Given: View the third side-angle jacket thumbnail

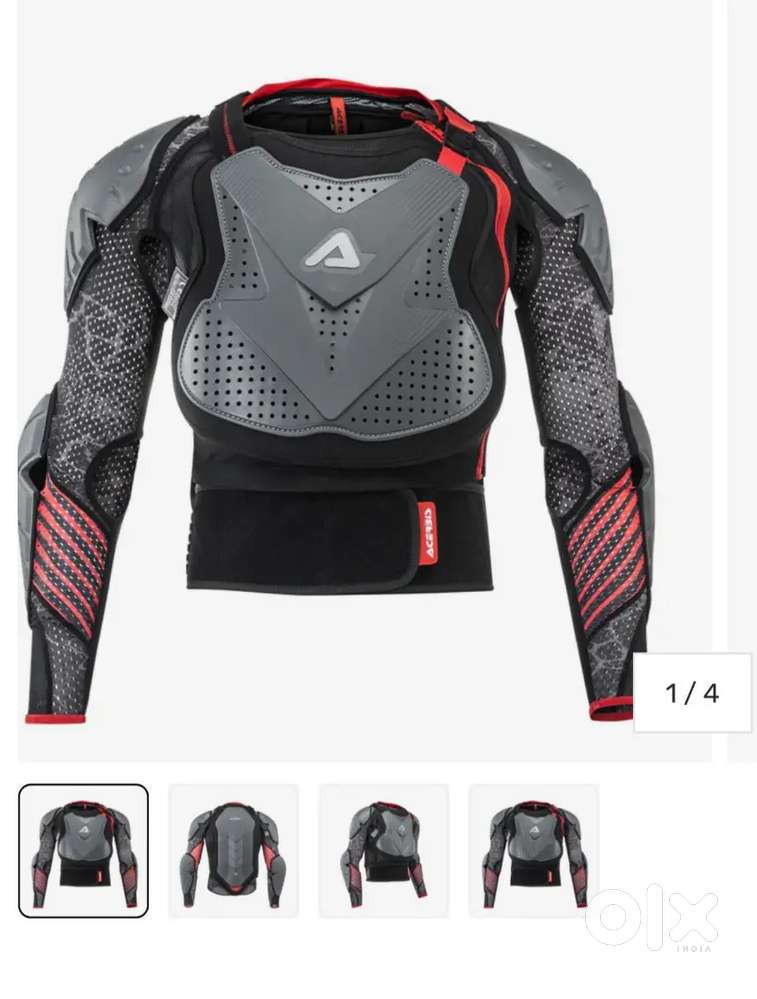Looking at the screenshot, I should pyautogui.click(x=383, y=850).
